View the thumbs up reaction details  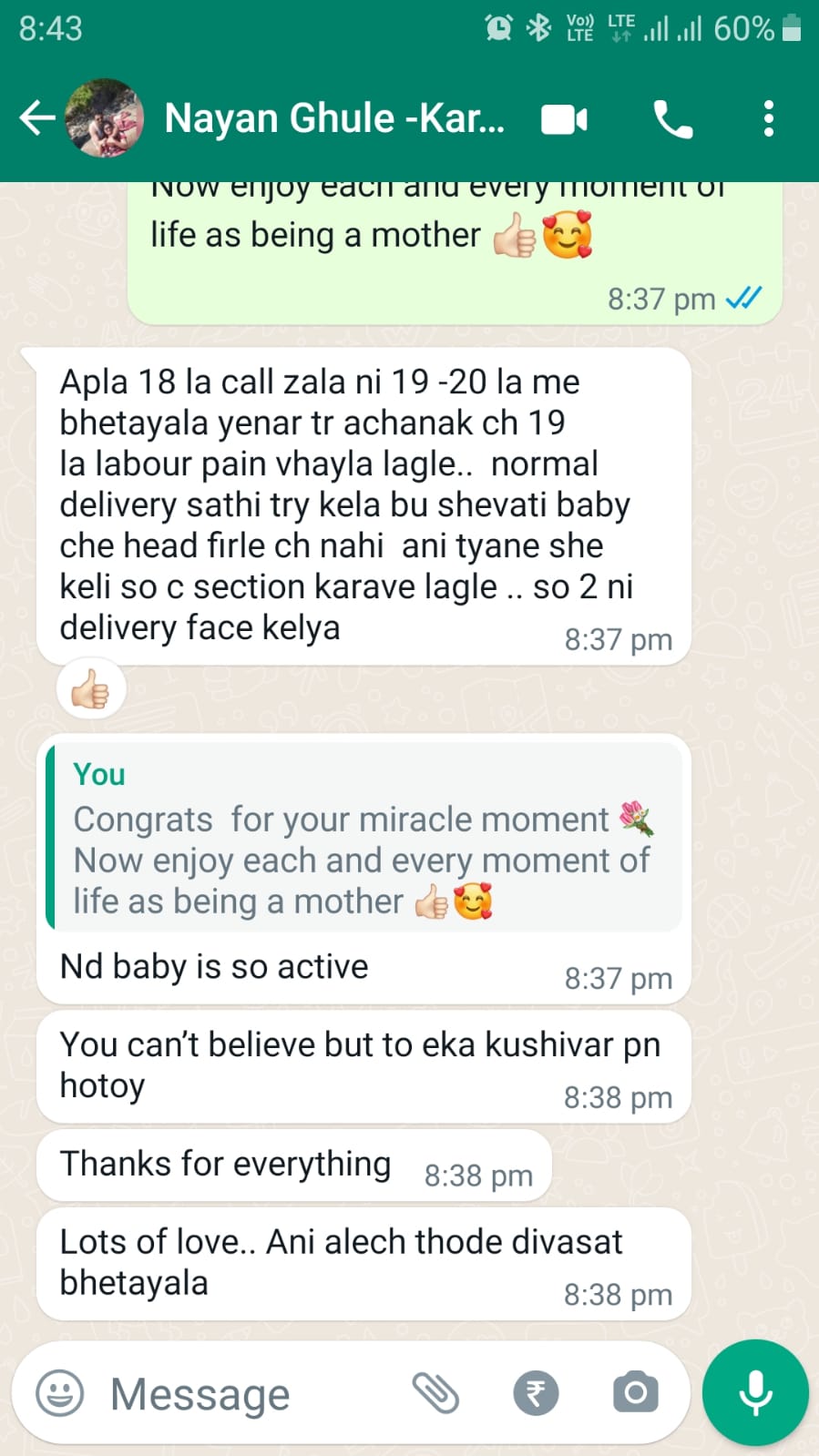90,689
